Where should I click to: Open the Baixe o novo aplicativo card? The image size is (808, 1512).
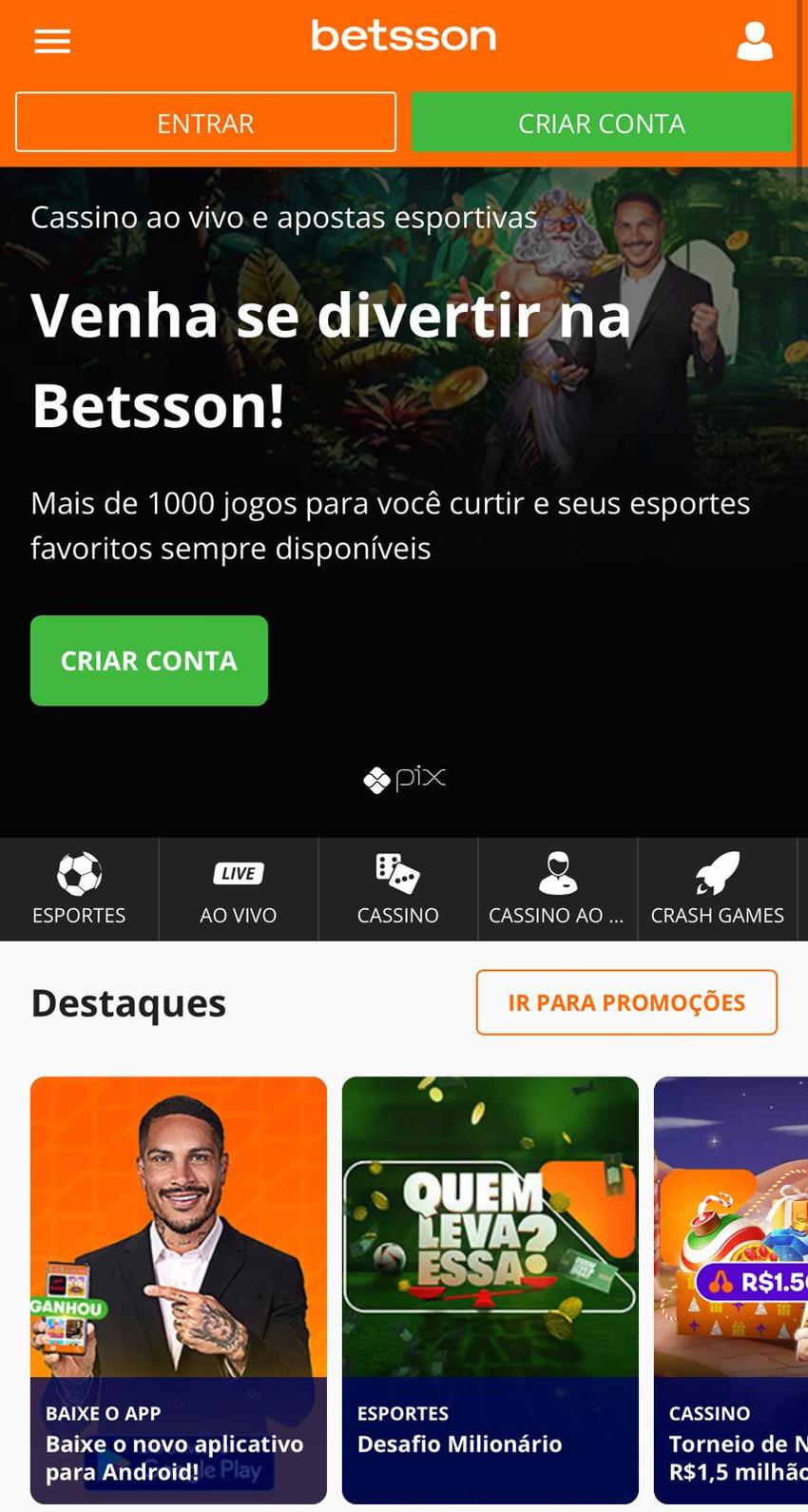pyautogui.click(x=179, y=1289)
